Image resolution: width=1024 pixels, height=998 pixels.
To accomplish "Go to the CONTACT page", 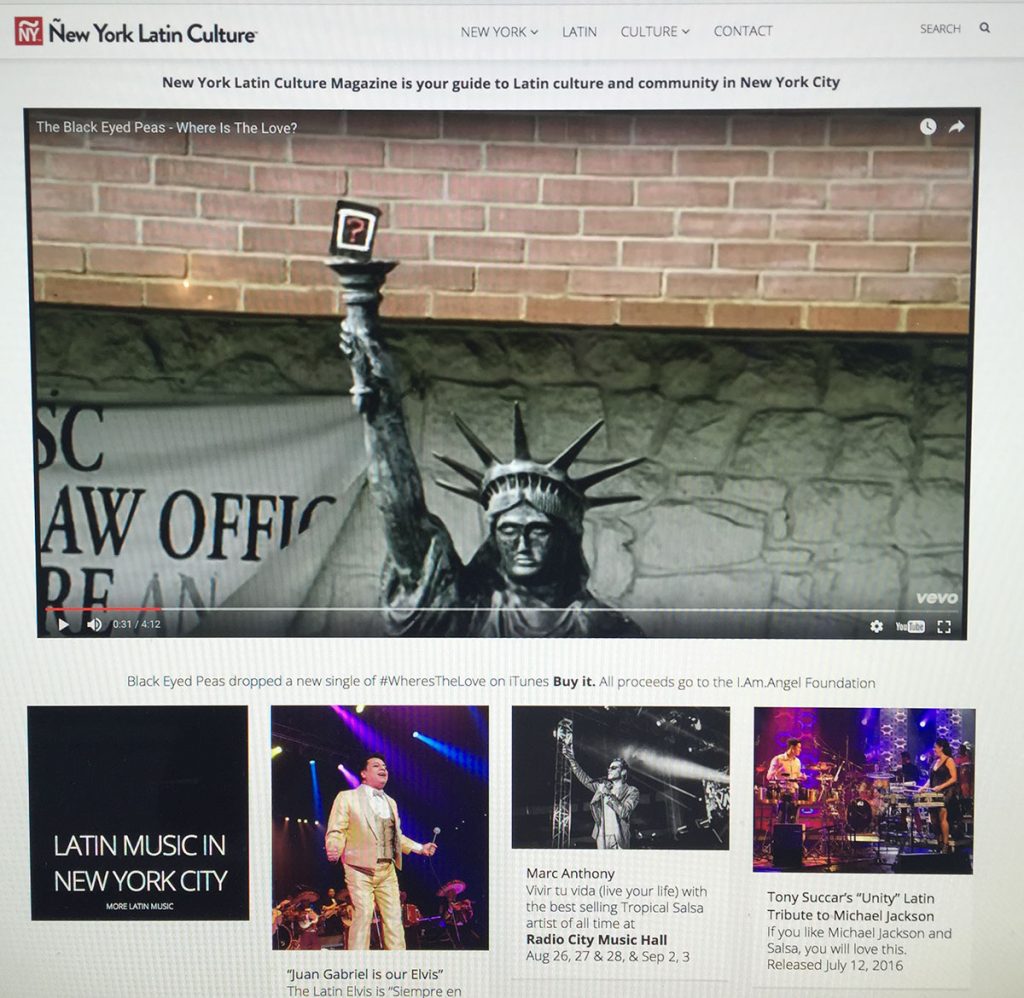I will (742, 31).
